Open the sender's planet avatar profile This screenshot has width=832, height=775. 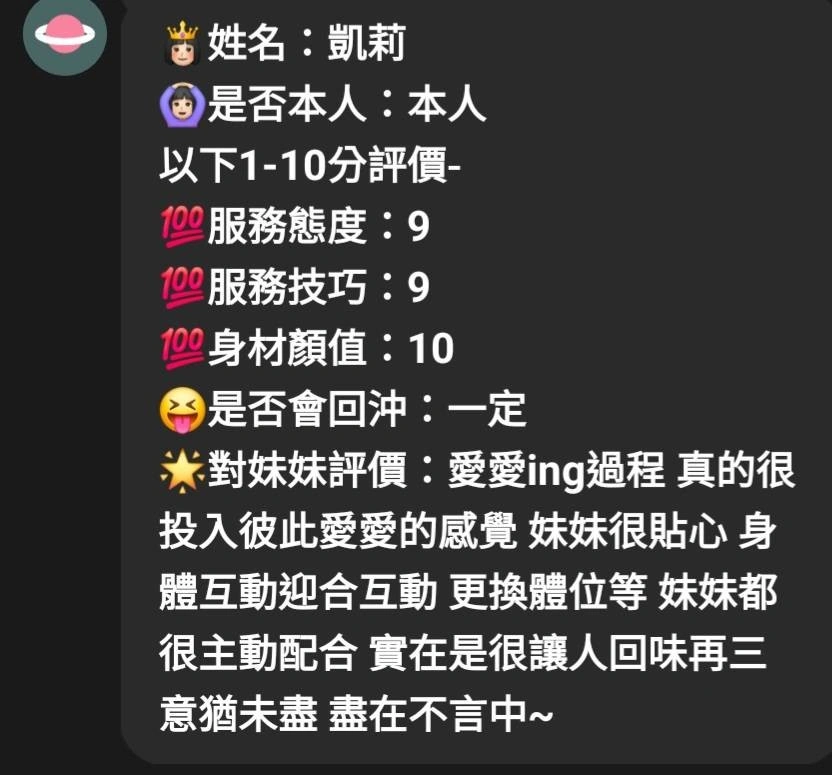(x=64, y=35)
